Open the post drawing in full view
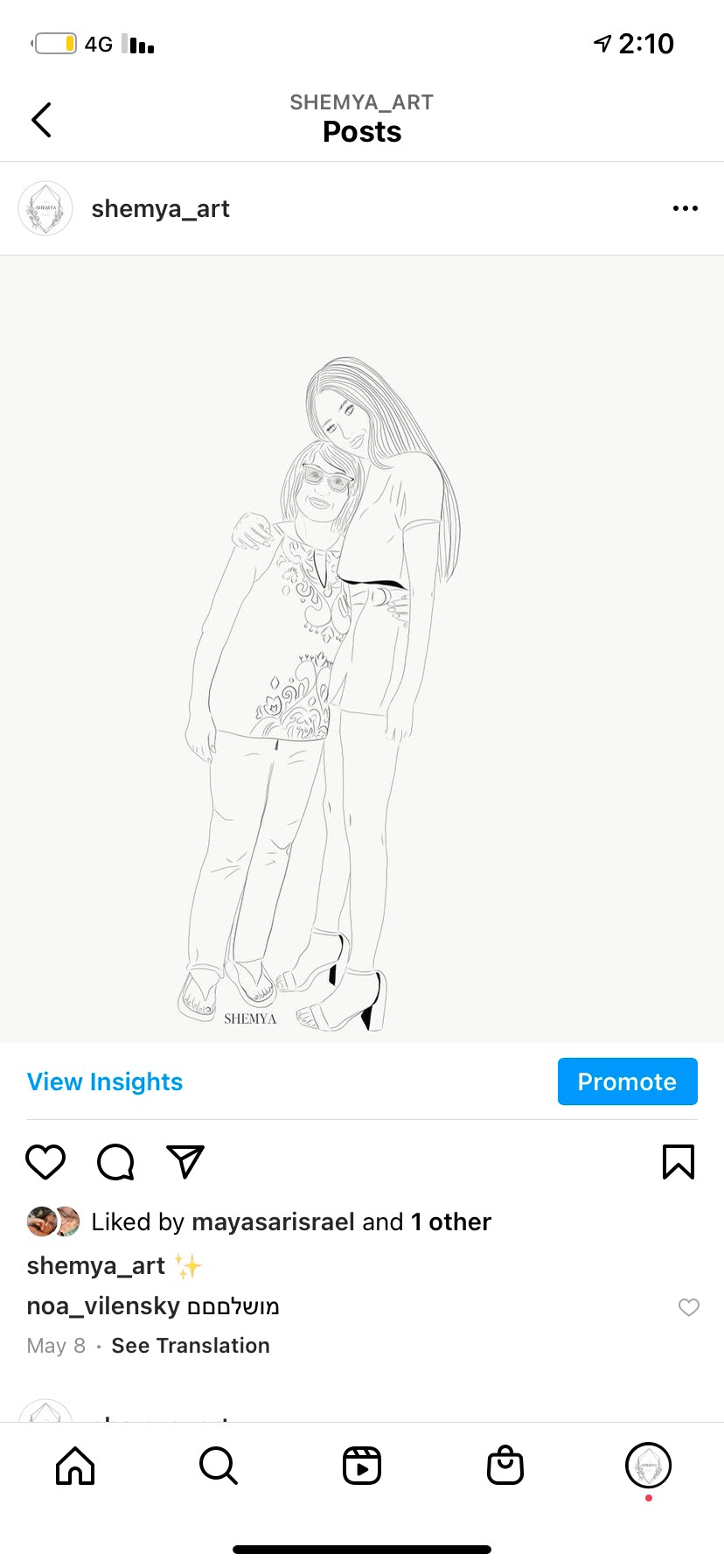 (362, 647)
